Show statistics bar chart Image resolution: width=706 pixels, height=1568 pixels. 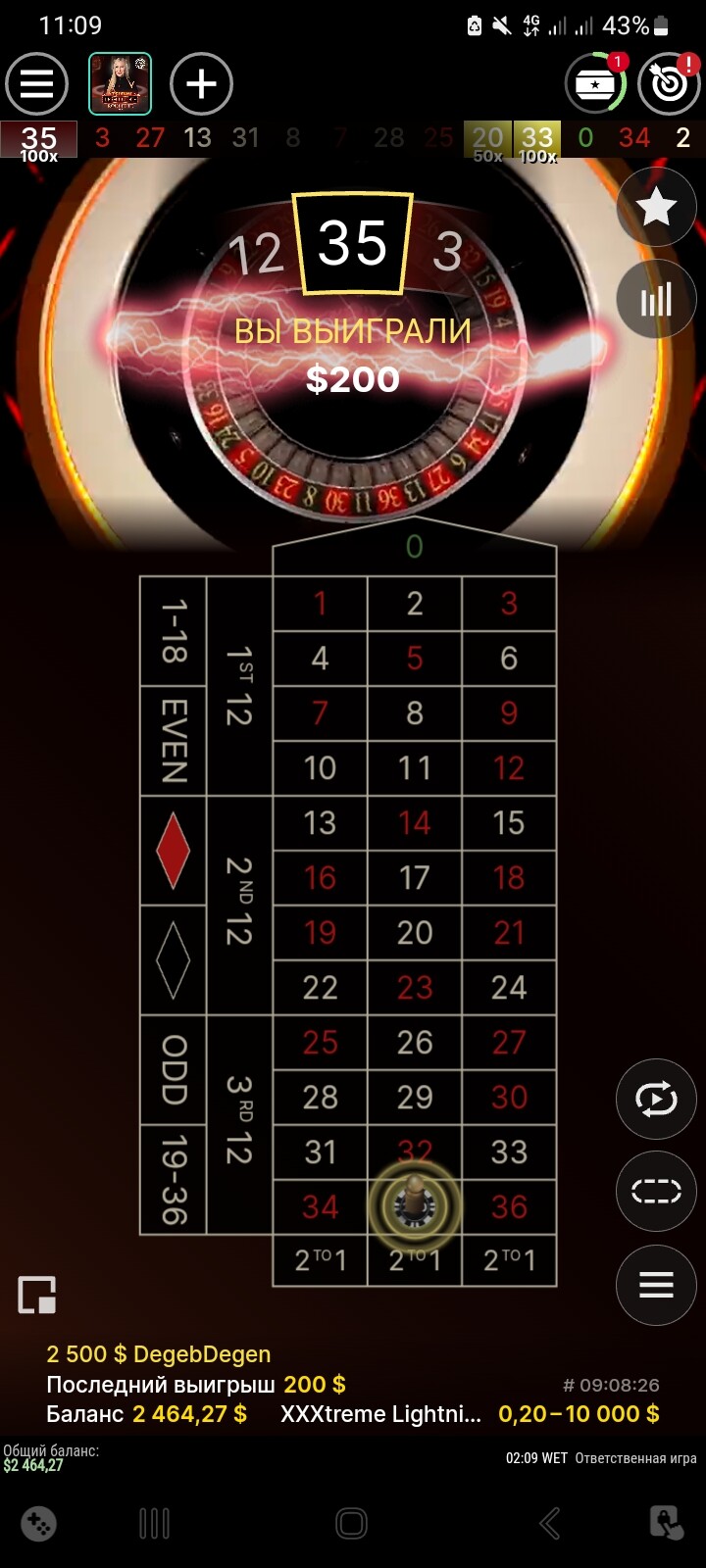coord(656,300)
